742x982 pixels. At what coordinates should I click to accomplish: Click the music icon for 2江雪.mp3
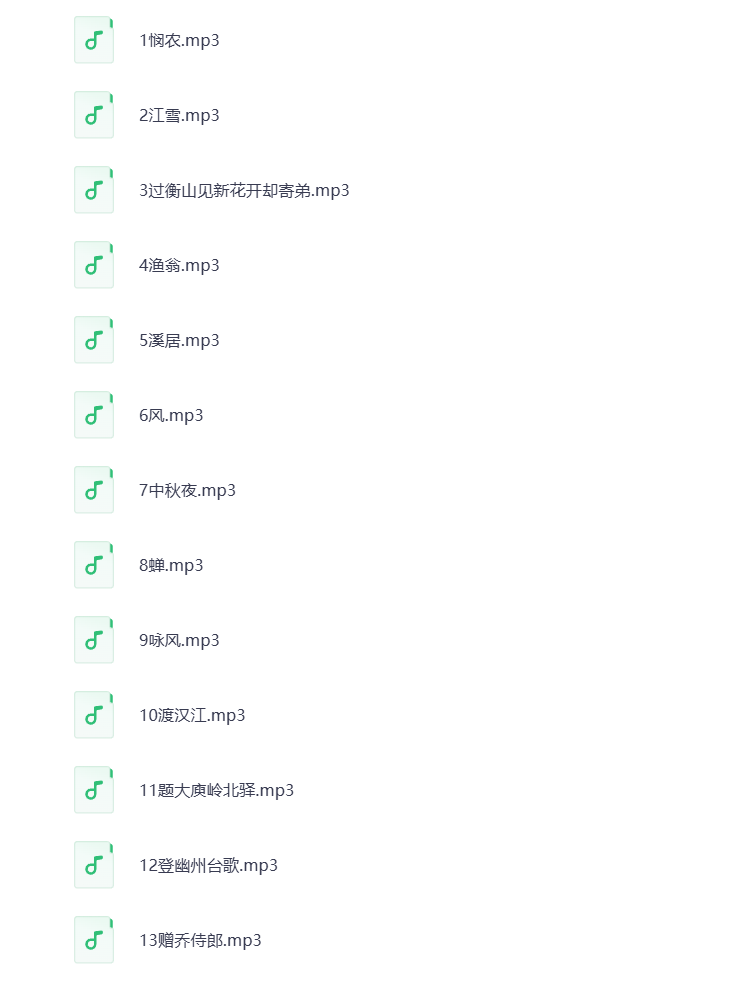93,114
